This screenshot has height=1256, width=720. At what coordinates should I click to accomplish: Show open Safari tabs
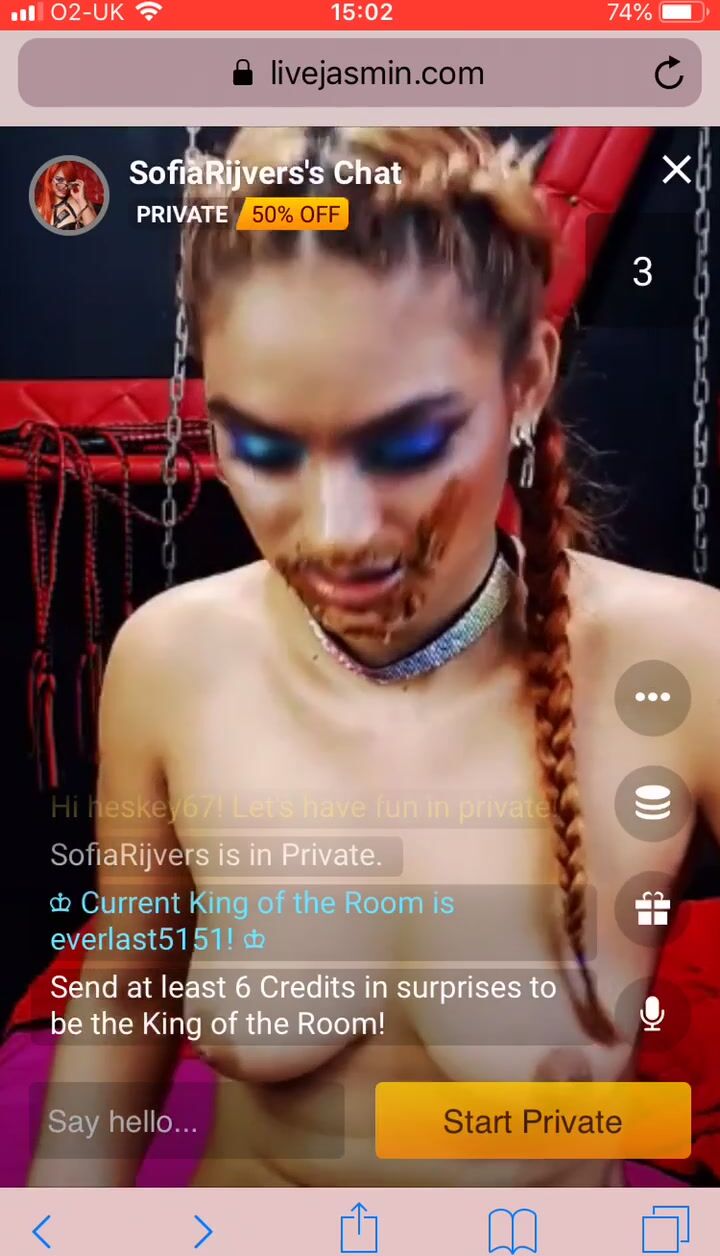[665, 1229]
